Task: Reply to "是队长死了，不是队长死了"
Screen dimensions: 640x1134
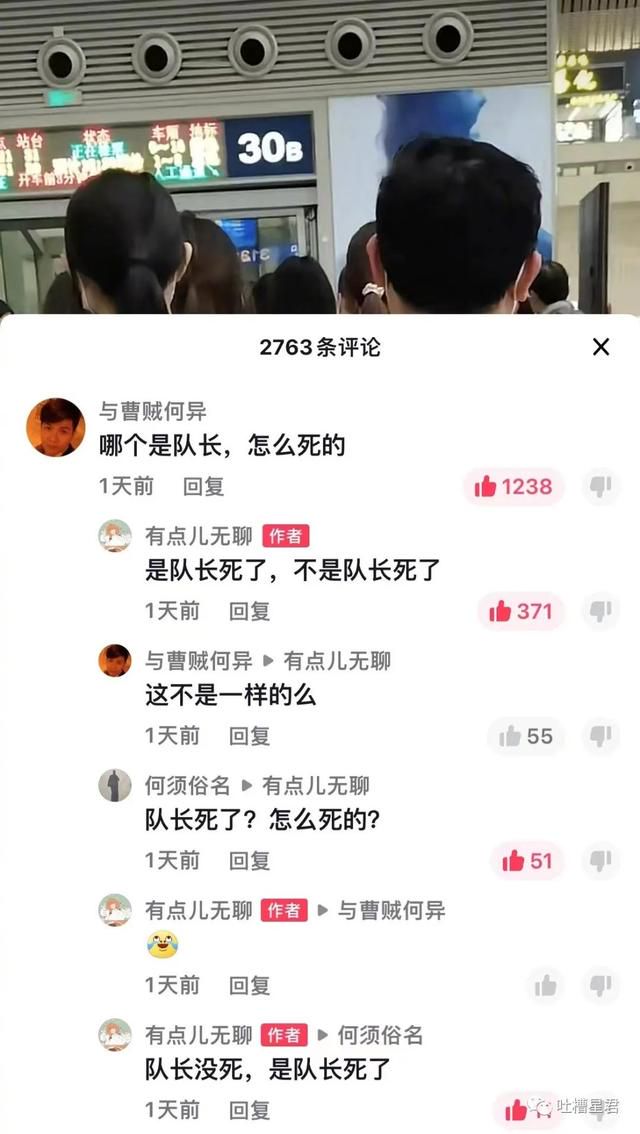Action: (x=249, y=611)
